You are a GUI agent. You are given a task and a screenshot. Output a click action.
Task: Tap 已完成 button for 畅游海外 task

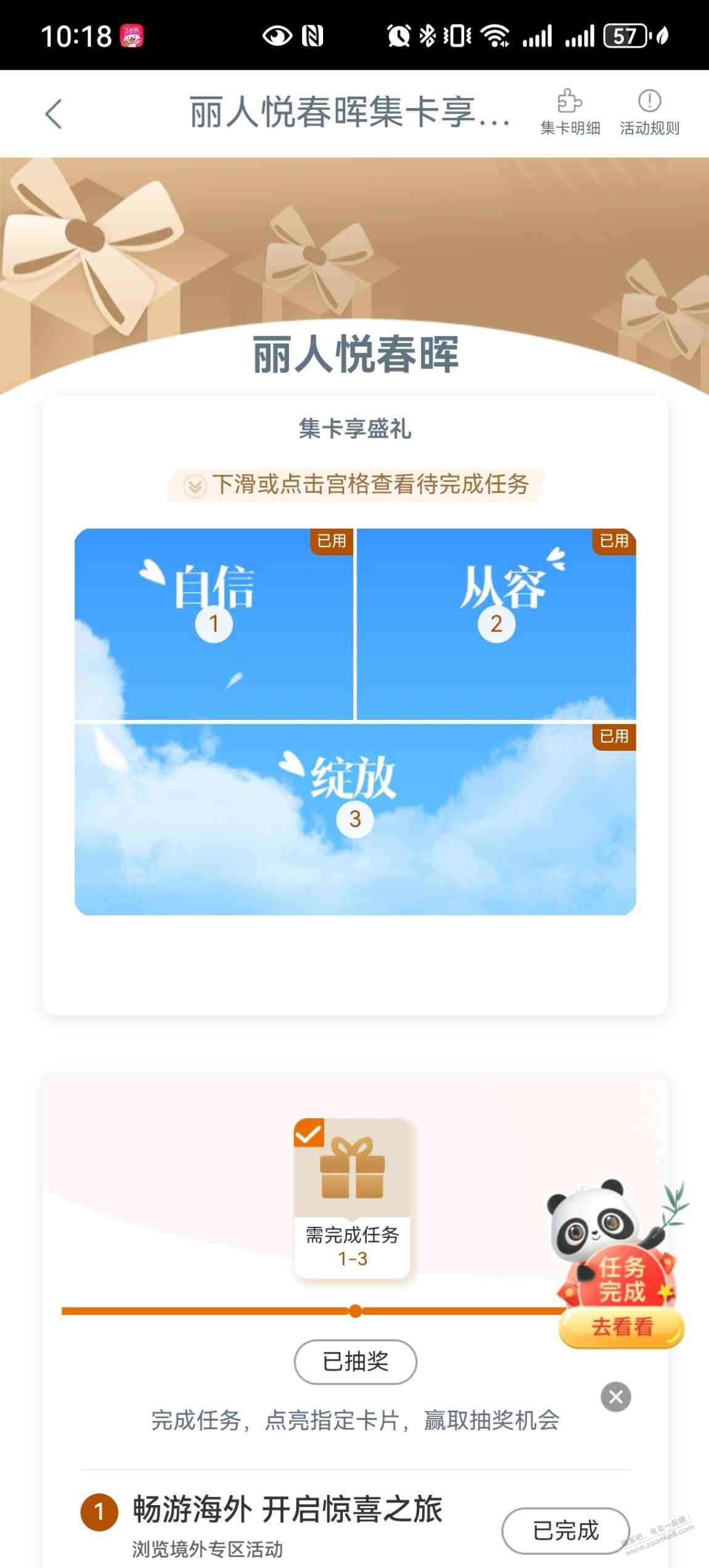(x=565, y=1530)
